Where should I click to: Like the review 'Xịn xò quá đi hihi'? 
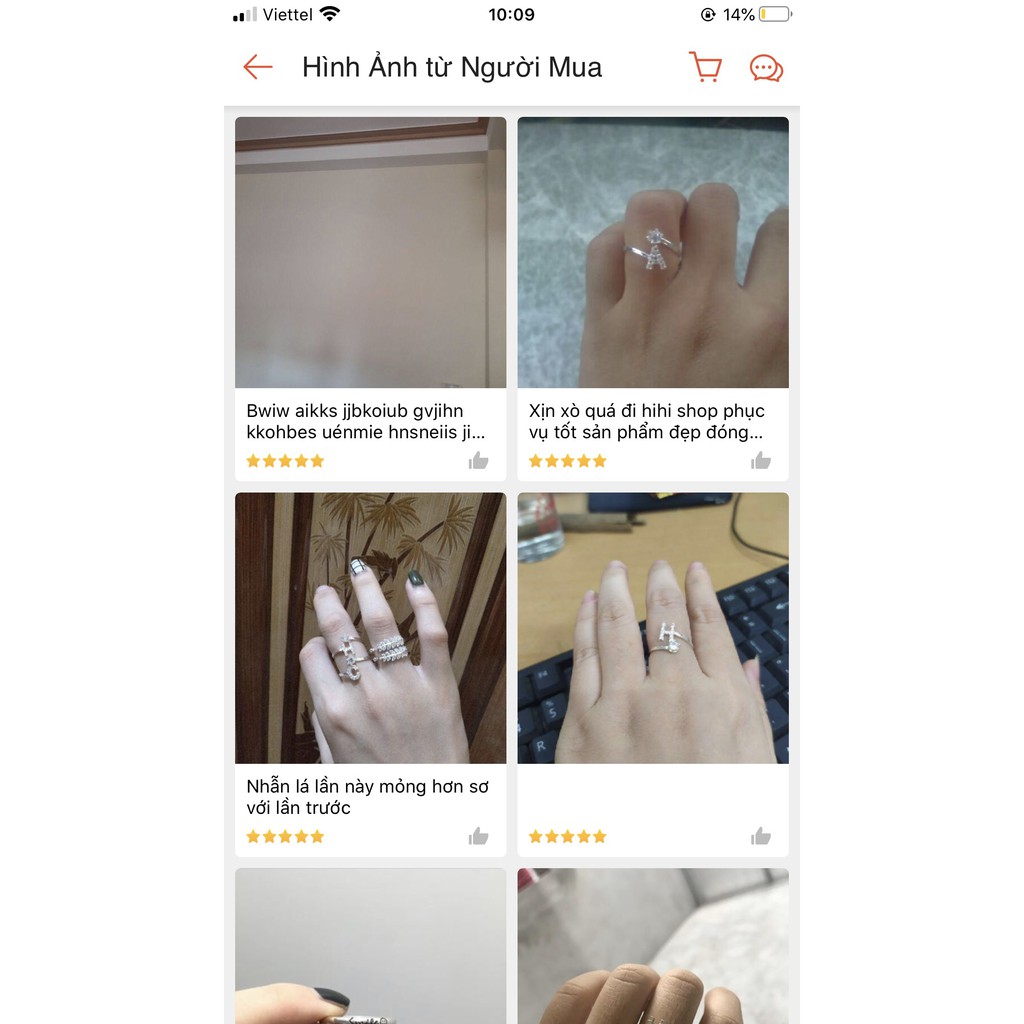point(761,461)
